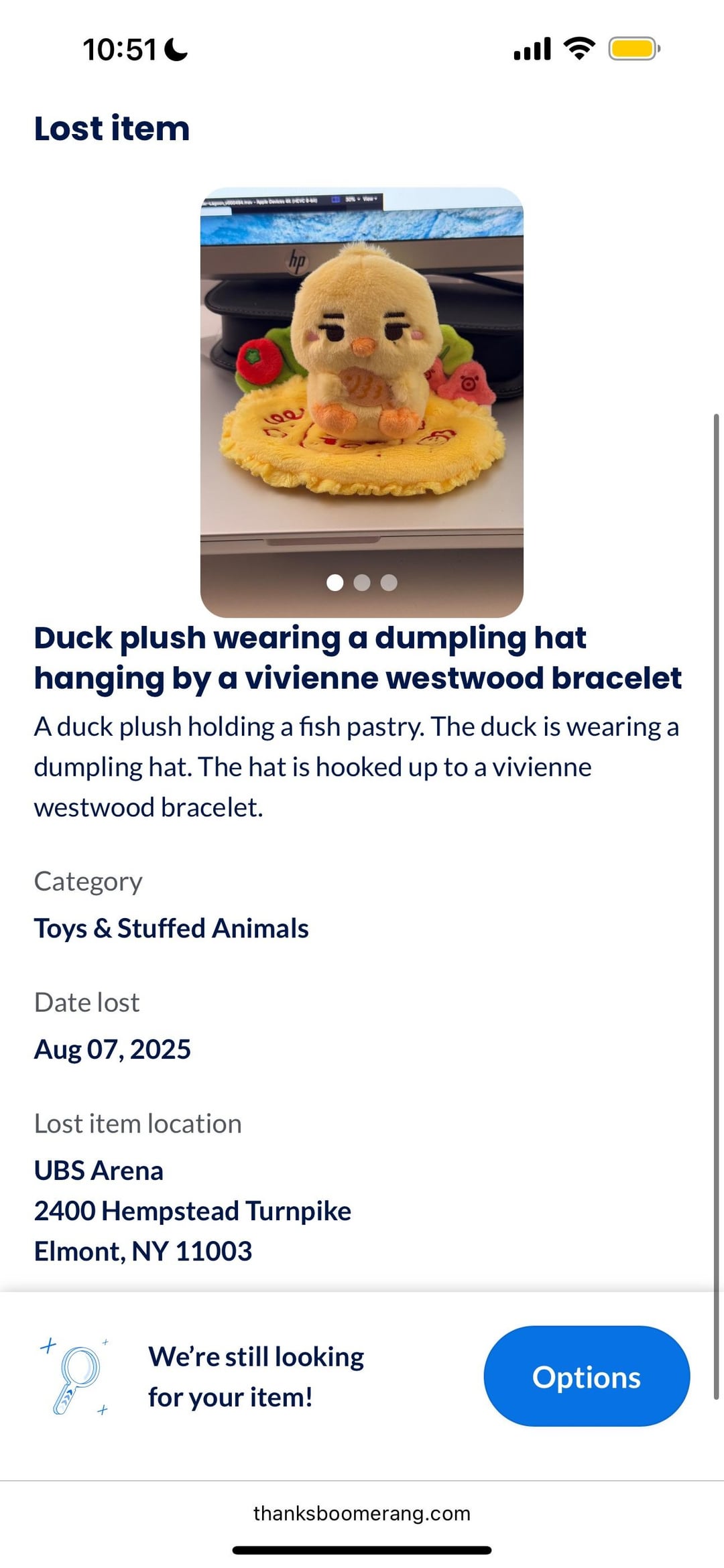Screen dimensions: 724x1568
Task: Open the duck plush lost item photo
Action: [361, 389]
